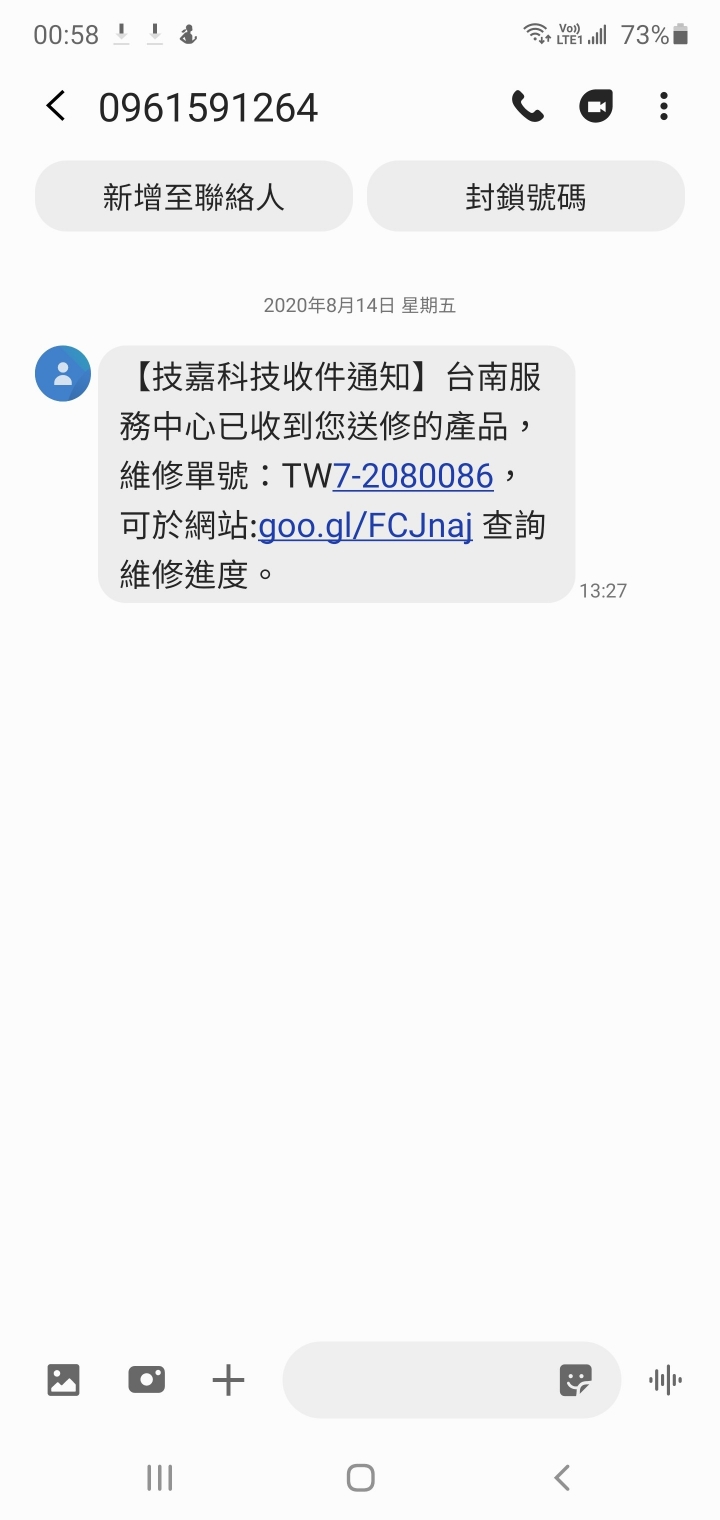Go to the home screen
The height and width of the screenshot is (1520, 720).
point(360,1477)
